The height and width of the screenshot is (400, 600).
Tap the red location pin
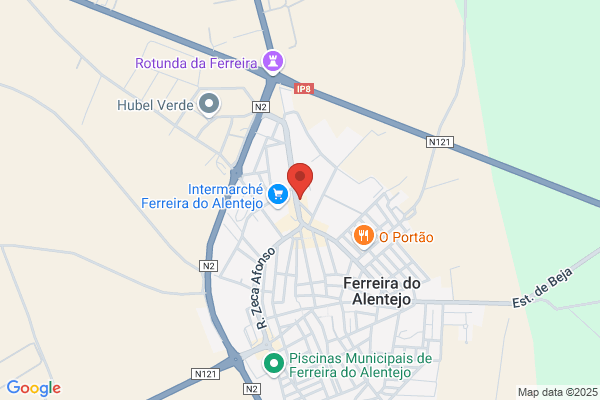coord(300,181)
